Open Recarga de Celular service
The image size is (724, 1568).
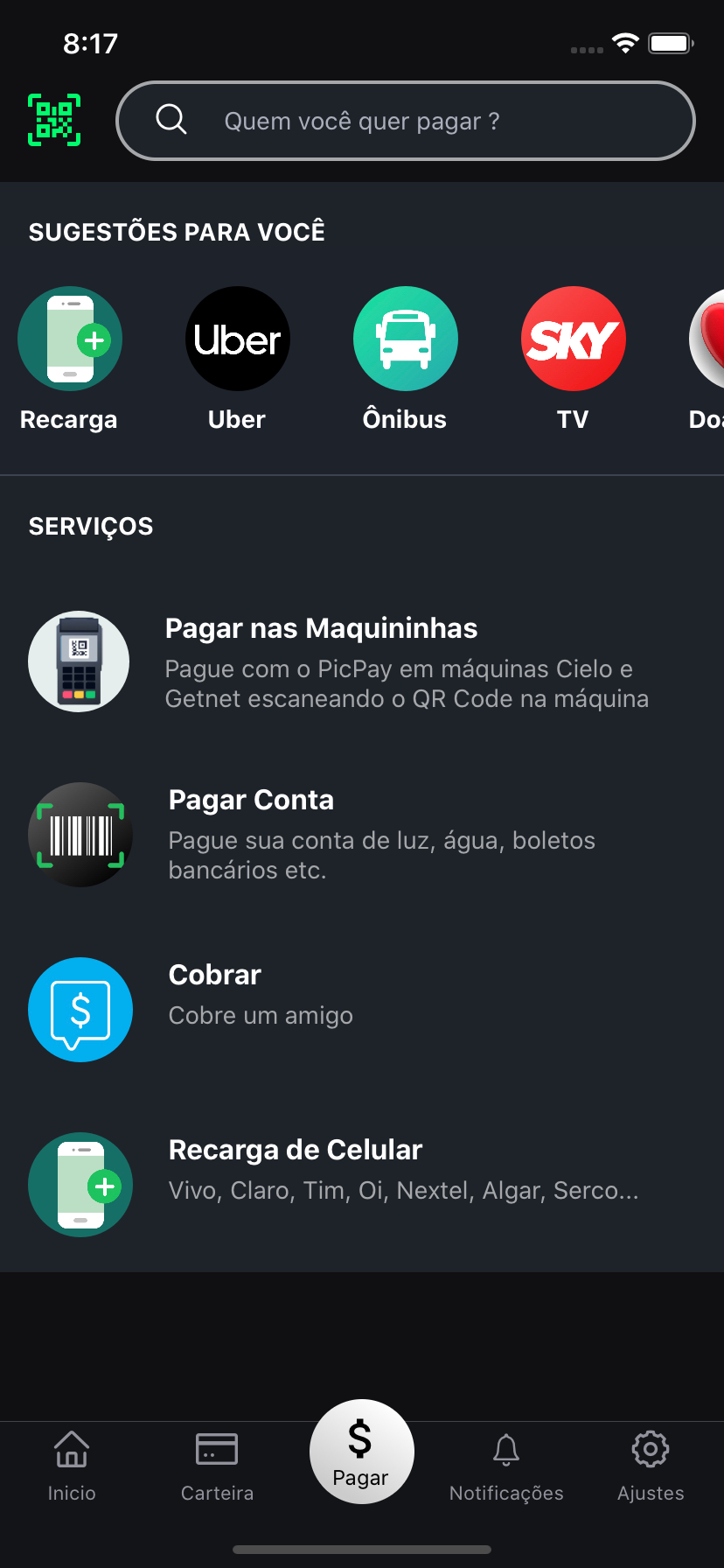pos(362,1185)
